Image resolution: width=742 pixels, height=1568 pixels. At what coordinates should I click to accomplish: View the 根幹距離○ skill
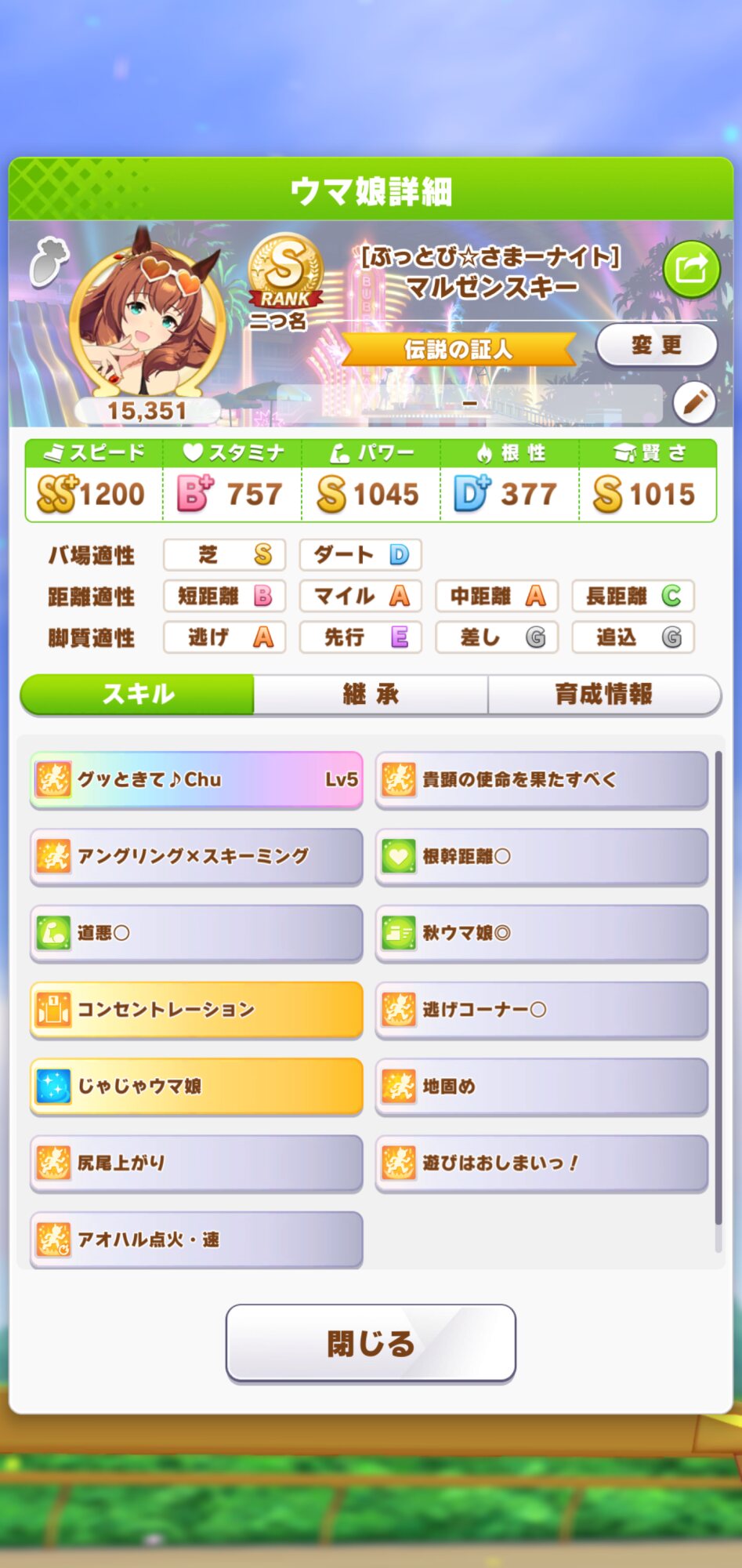[541, 856]
